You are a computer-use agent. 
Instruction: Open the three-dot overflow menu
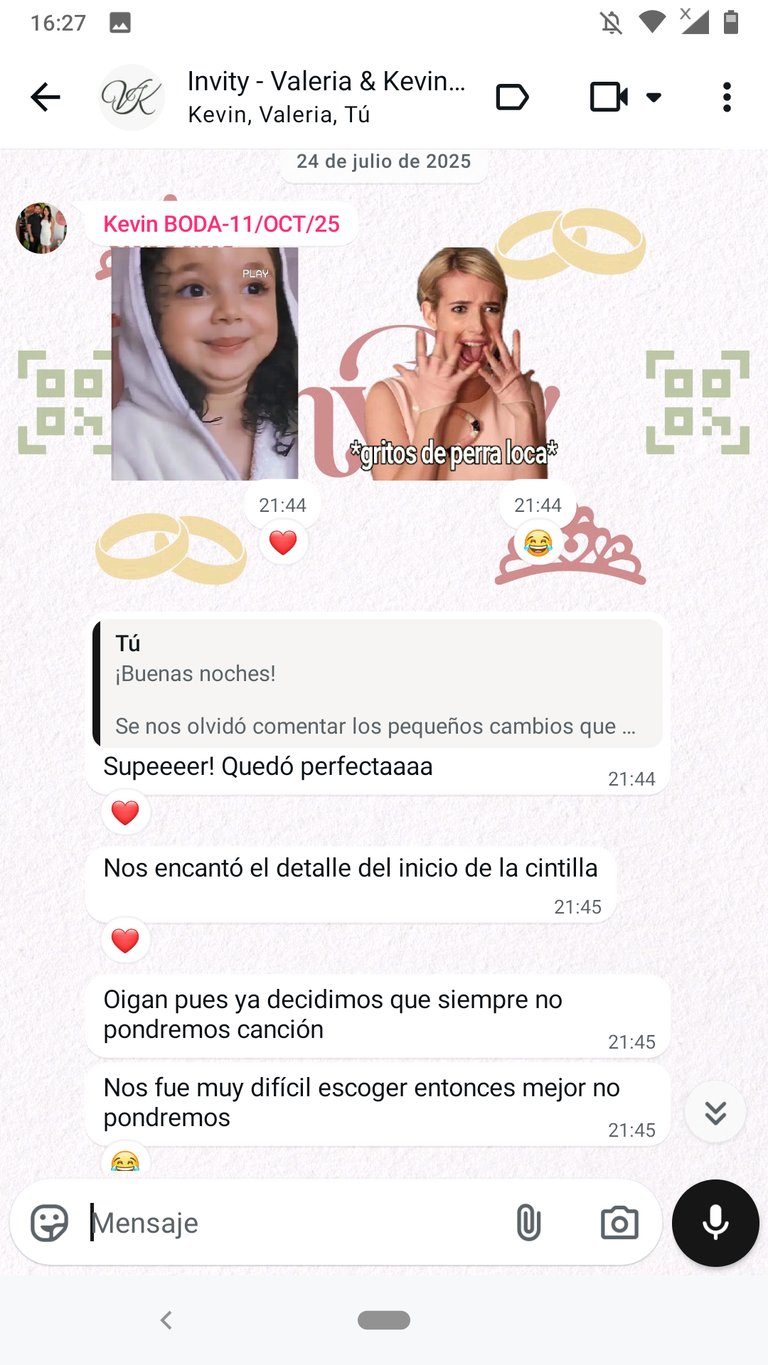[x=727, y=97]
